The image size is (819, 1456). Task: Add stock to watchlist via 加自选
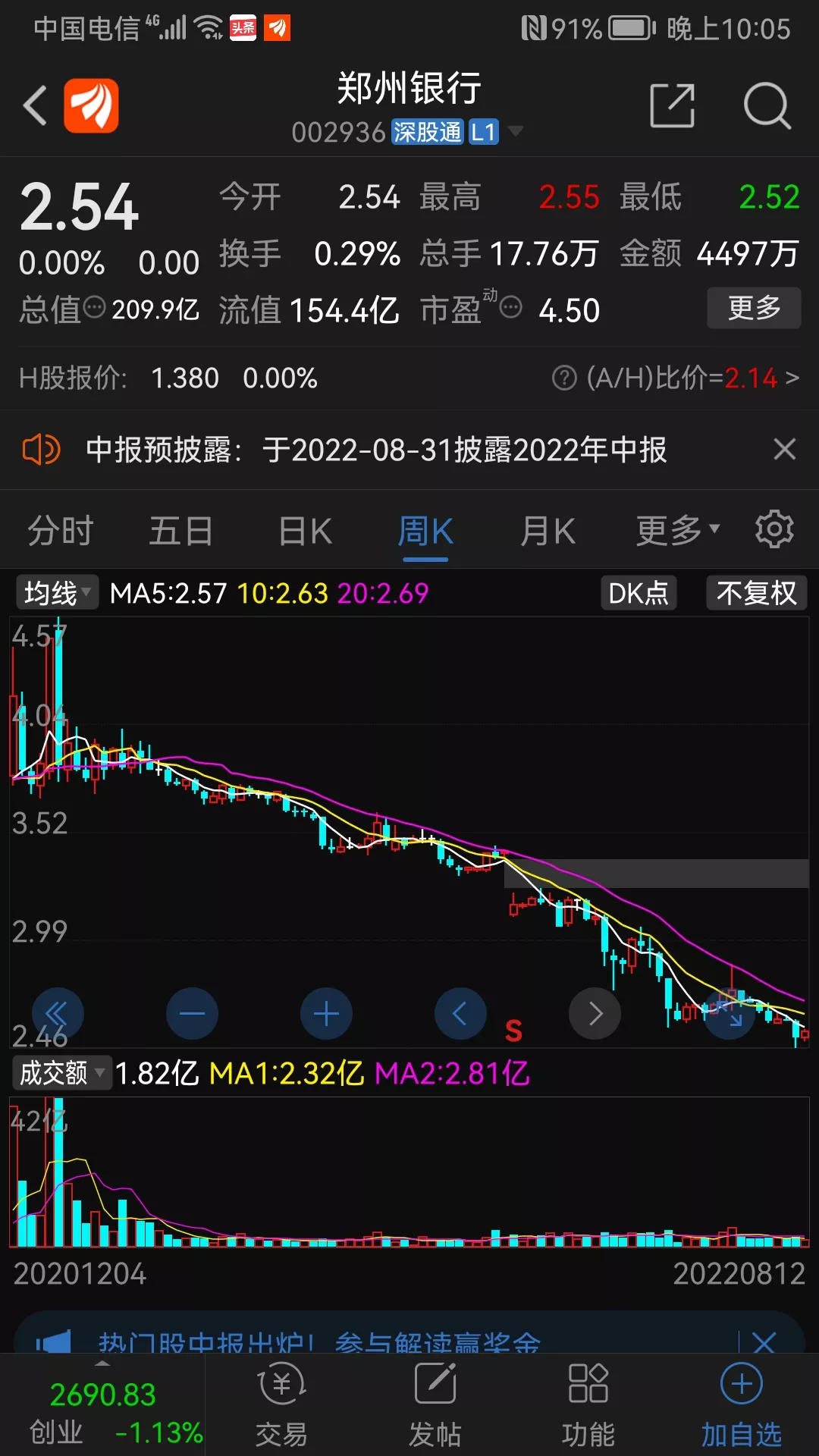(x=741, y=1405)
